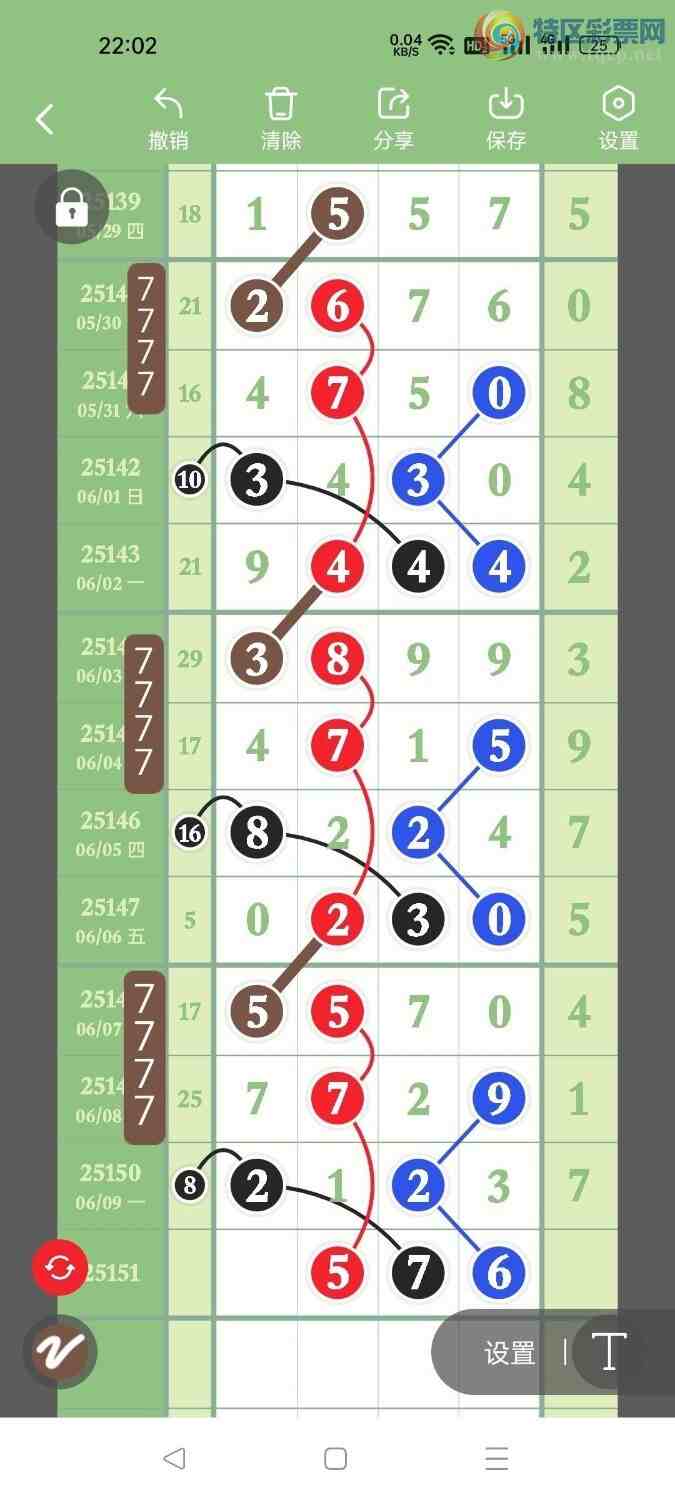Tap the red refresh circle button
675x1500 pixels.
pos(60,1268)
